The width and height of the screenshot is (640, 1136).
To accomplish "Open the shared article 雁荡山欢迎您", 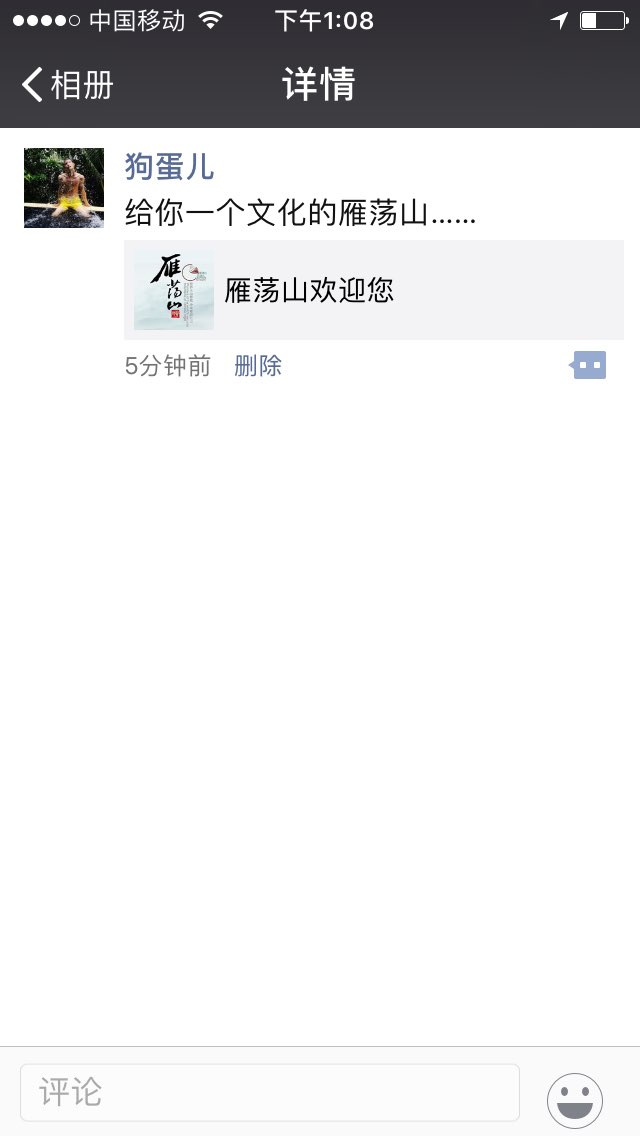I will click(x=373, y=290).
